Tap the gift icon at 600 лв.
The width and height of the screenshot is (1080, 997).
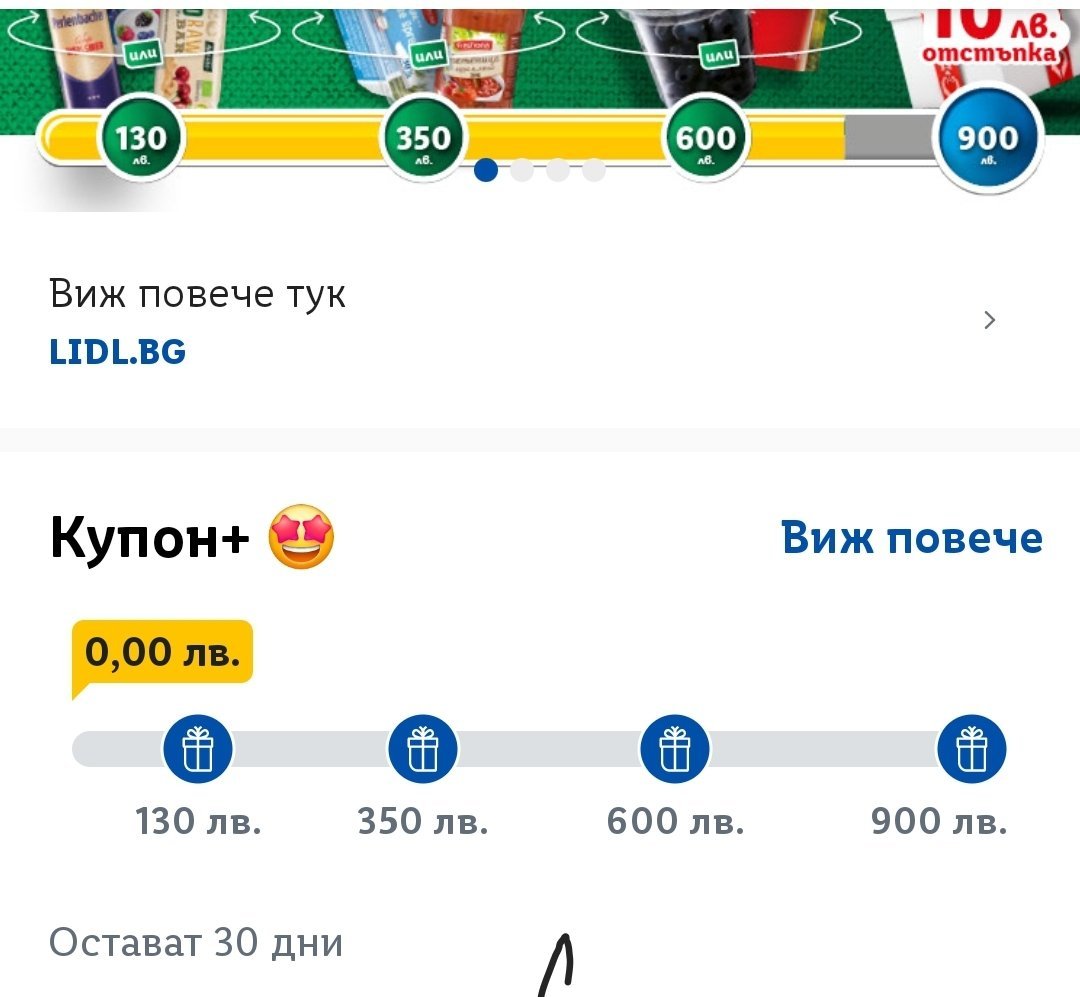(675, 749)
